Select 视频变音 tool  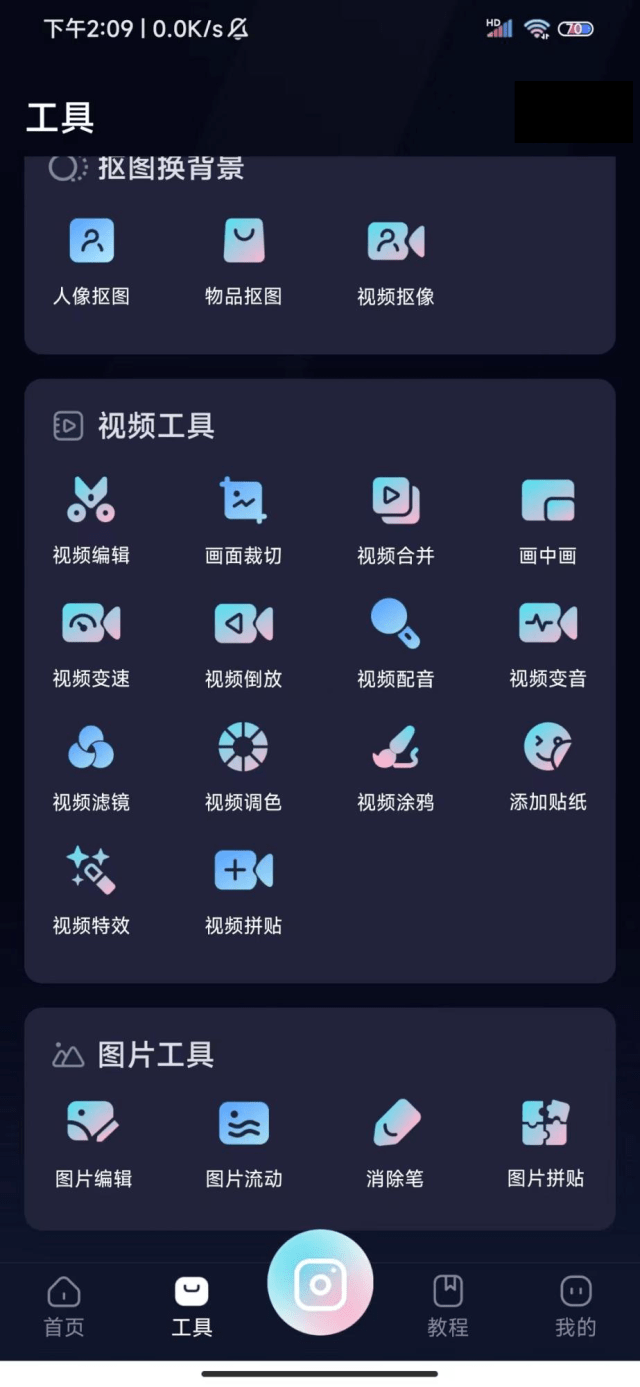(548, 644)
